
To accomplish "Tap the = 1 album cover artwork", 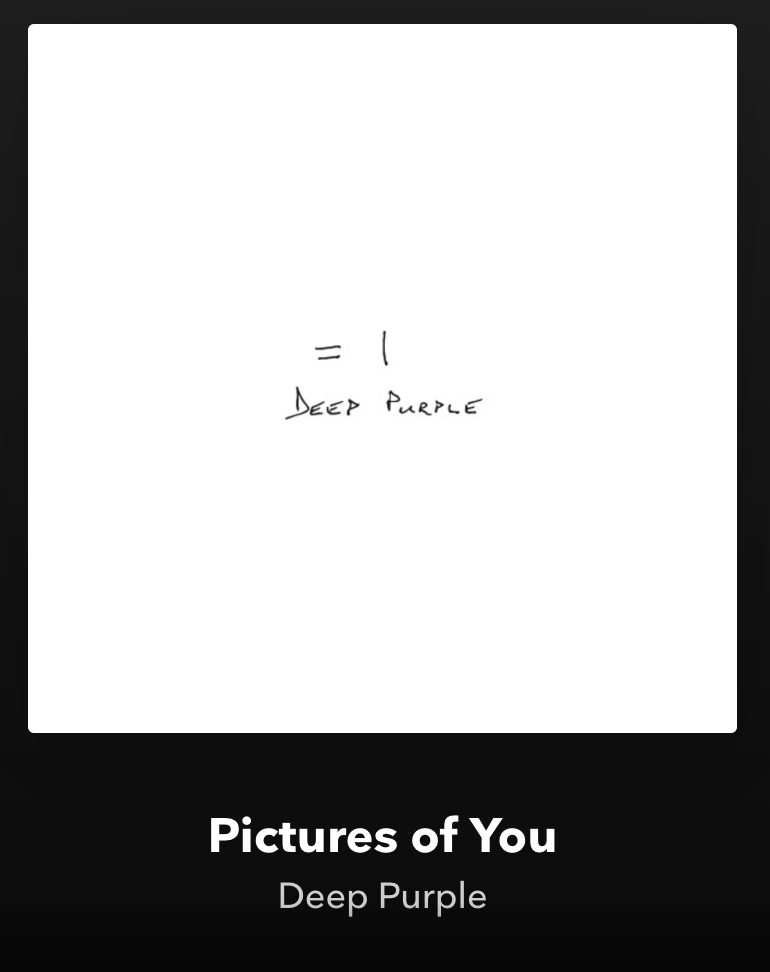I will (x=382, y=378).
